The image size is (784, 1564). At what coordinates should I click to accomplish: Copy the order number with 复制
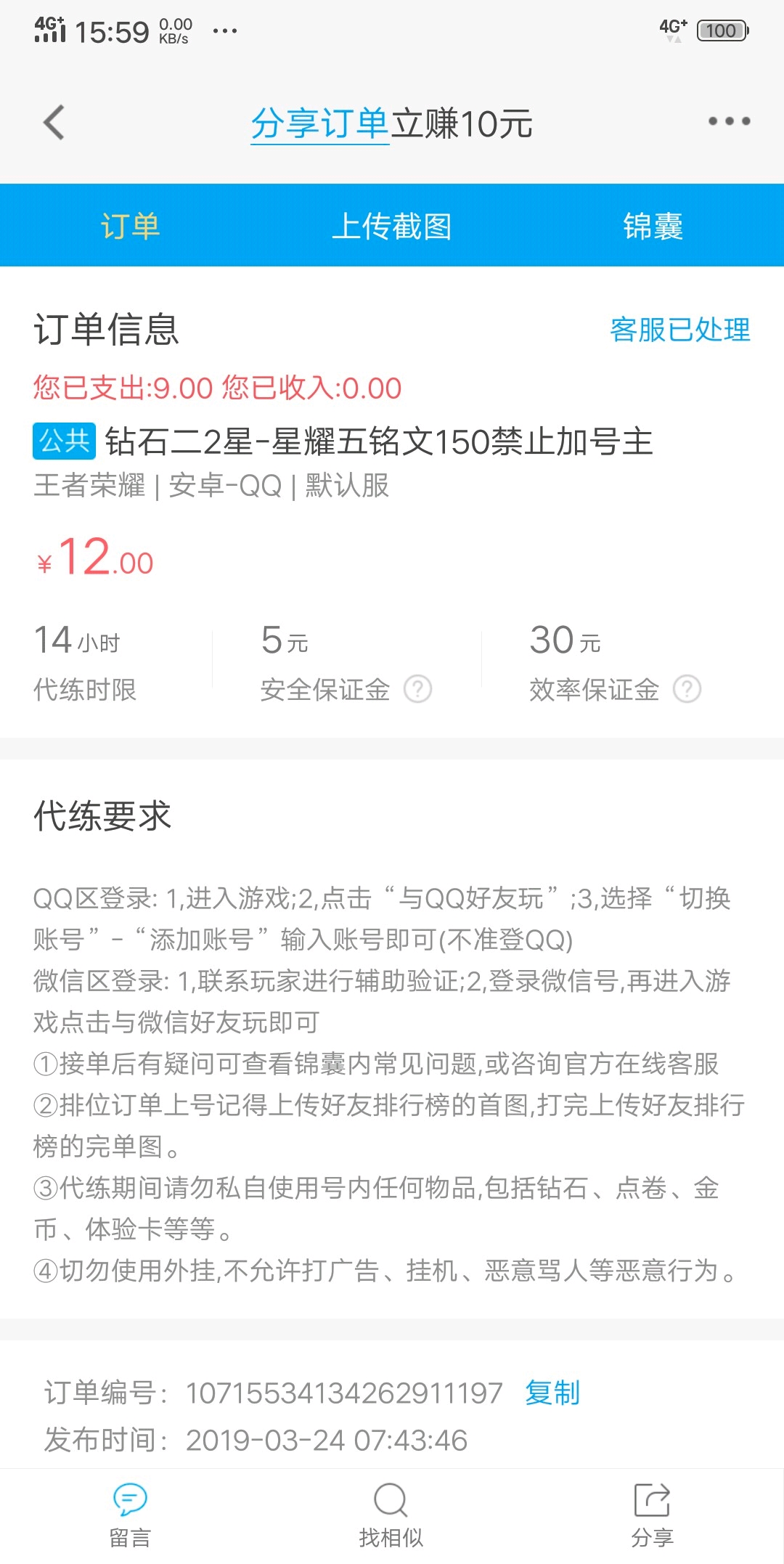[552, 1393]
